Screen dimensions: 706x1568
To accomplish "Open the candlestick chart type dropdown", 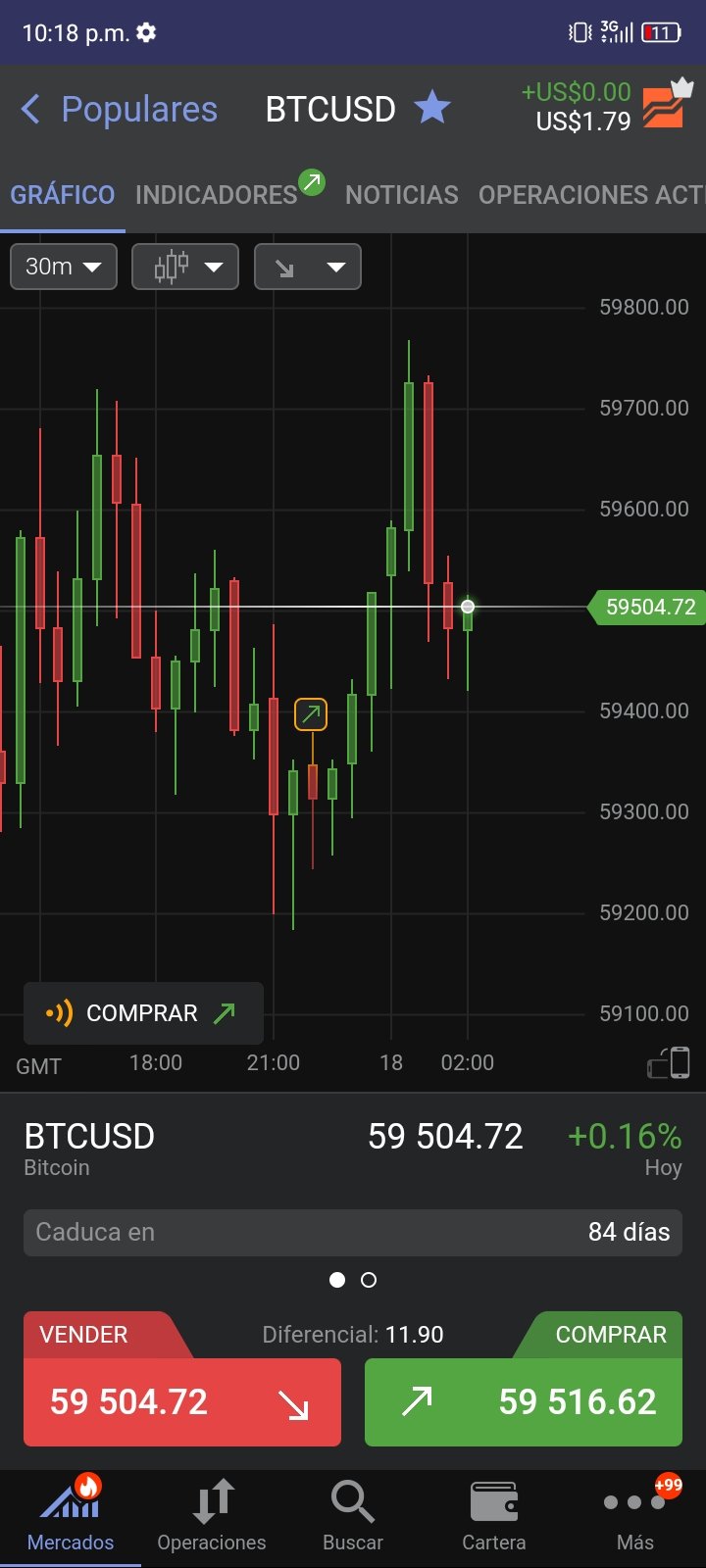I will tap(185, 267).
